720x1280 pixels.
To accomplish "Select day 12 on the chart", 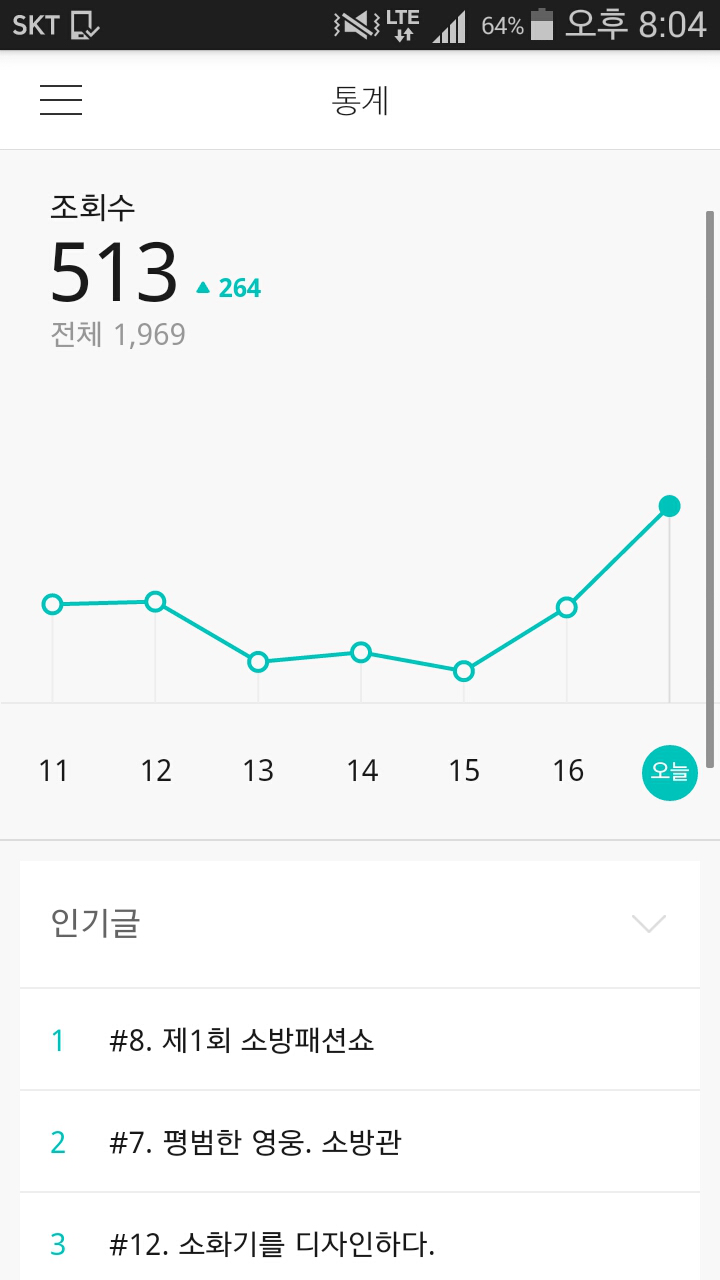I will point(156,770).
